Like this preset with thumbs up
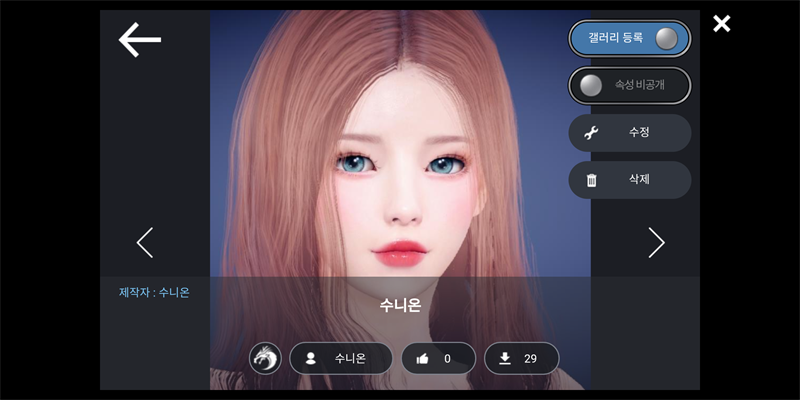The image size is (800, 400). tap(438, 358)
